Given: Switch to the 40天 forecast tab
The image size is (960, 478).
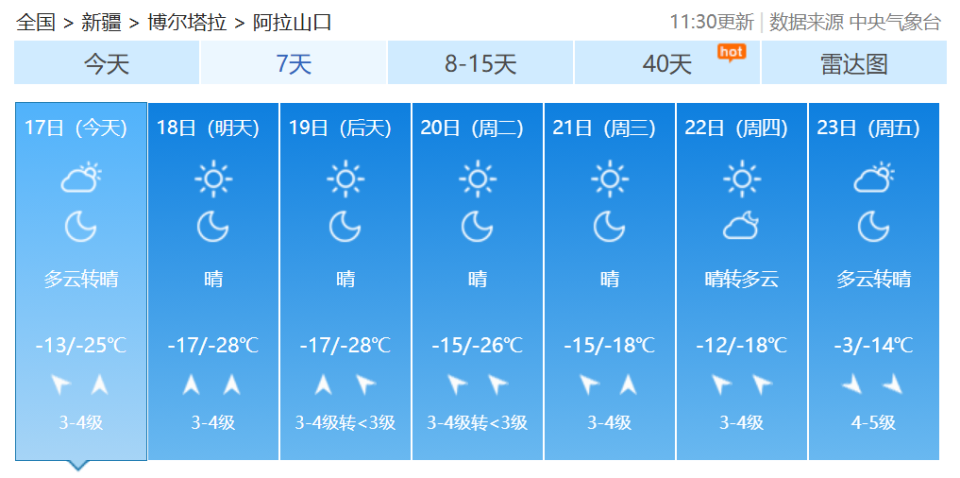Looking at the screenshot, I should [x=667, y=64].
